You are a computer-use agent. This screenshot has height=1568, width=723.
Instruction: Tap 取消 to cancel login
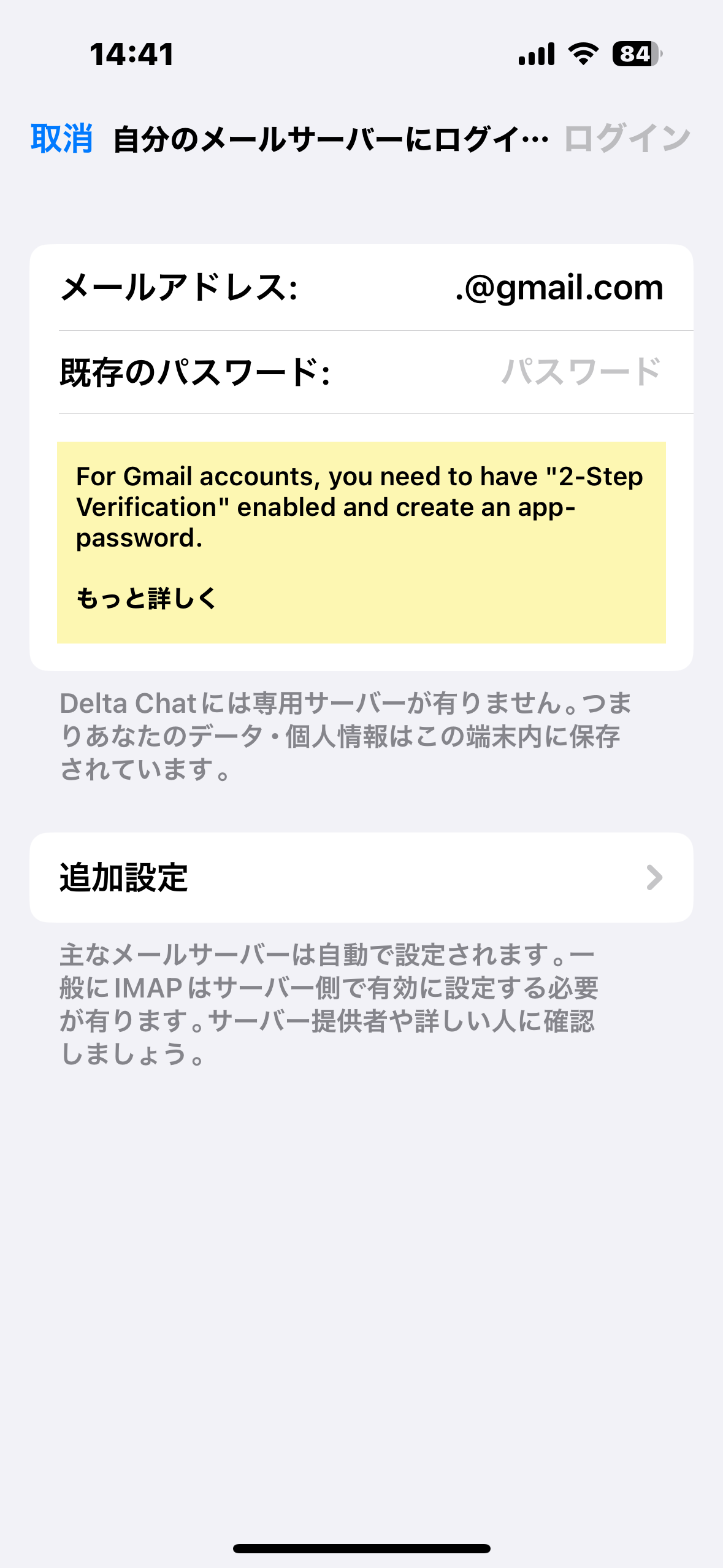(x=62, y=138)
